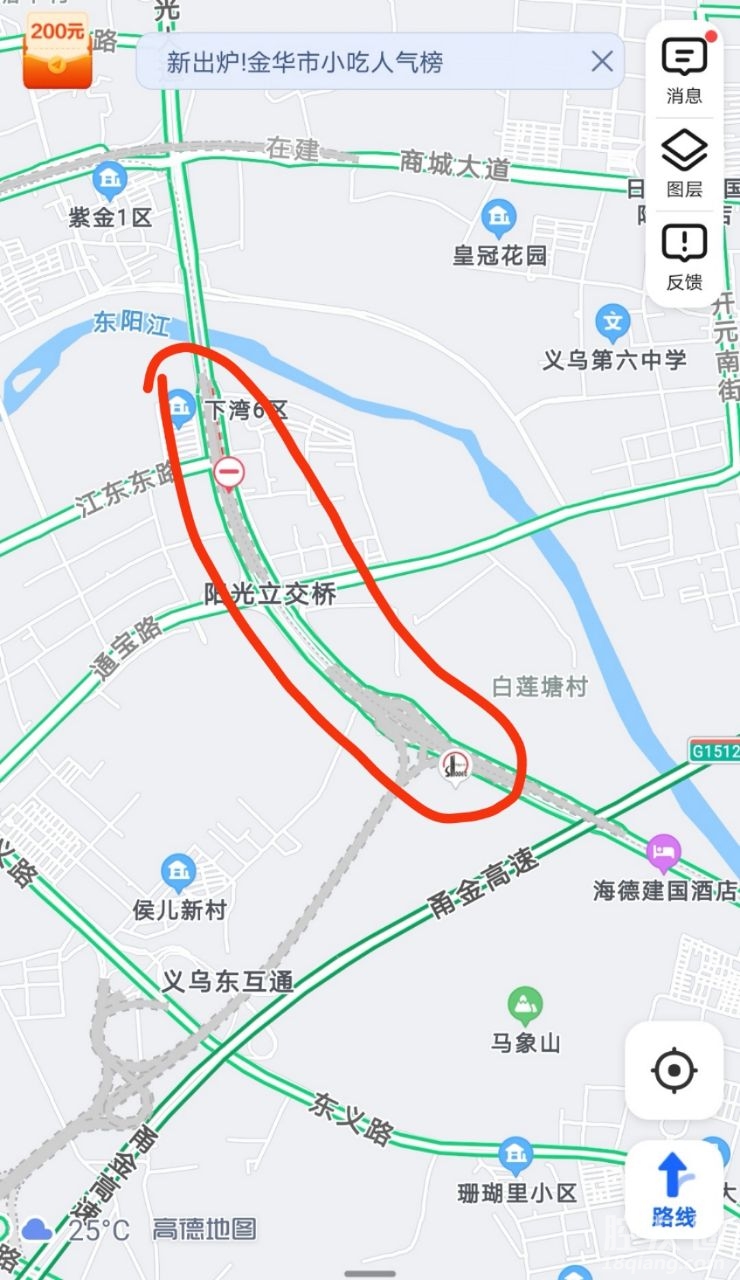The image size is (740, 1280).
Task: Dismiss the 金华市小吃人气榜 banner
Action: (601, 62)
